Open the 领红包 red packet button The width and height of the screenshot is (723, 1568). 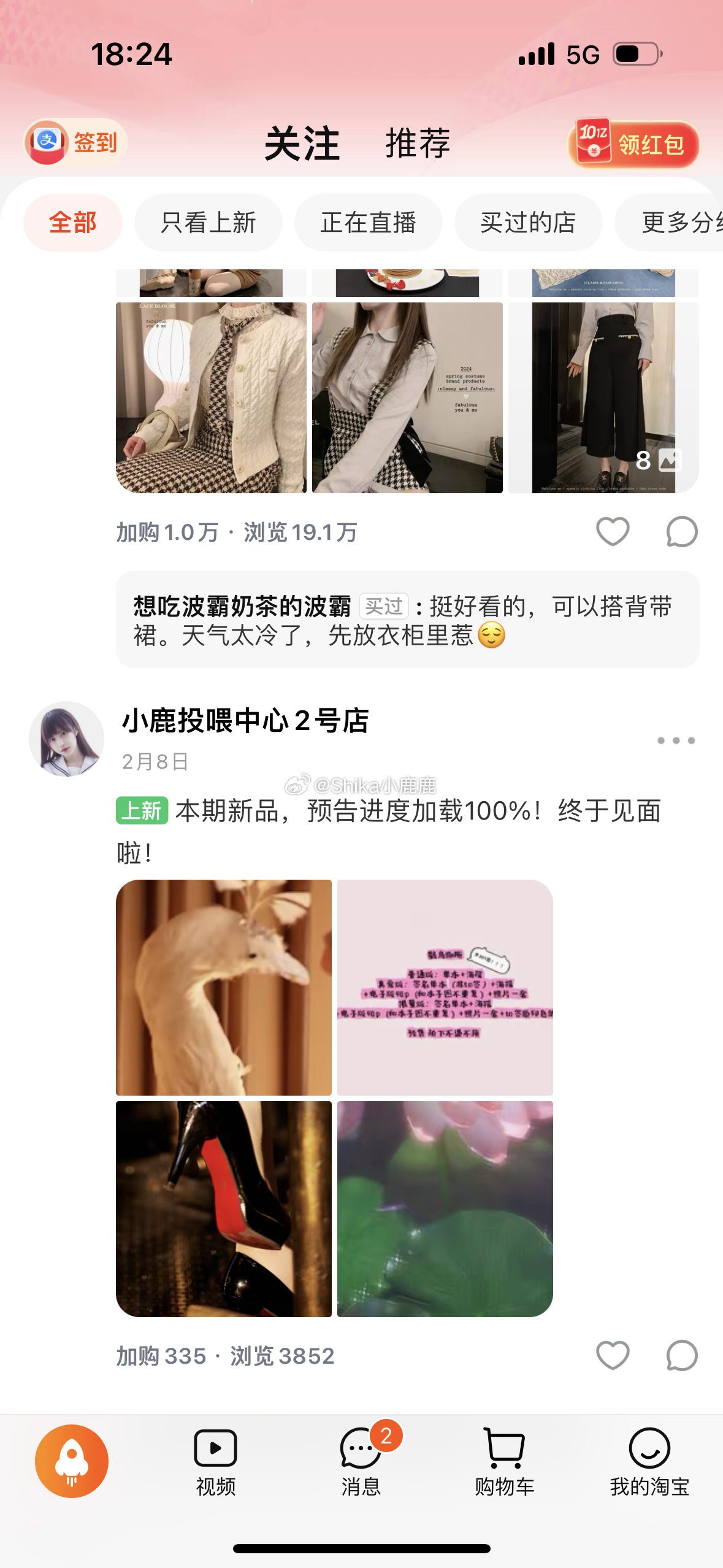click(633, 144)
